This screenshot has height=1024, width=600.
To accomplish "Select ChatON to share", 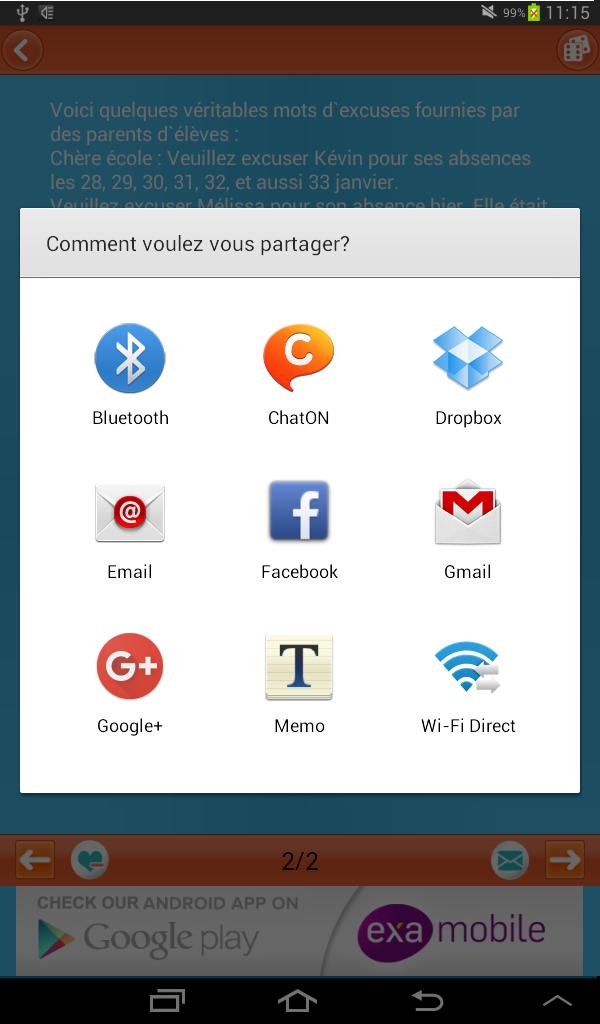I will pyautogui.click(x=299, y=374).
